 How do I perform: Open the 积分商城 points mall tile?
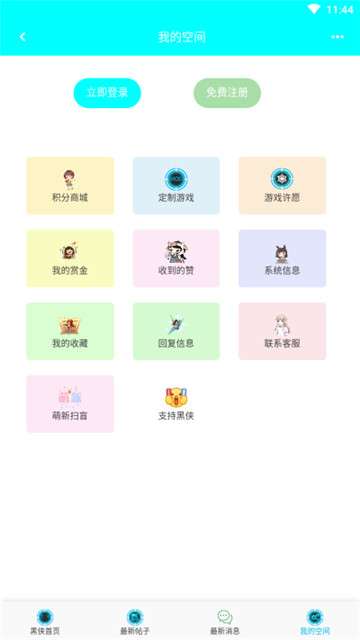pyautogui.click(x=70, y=186)
